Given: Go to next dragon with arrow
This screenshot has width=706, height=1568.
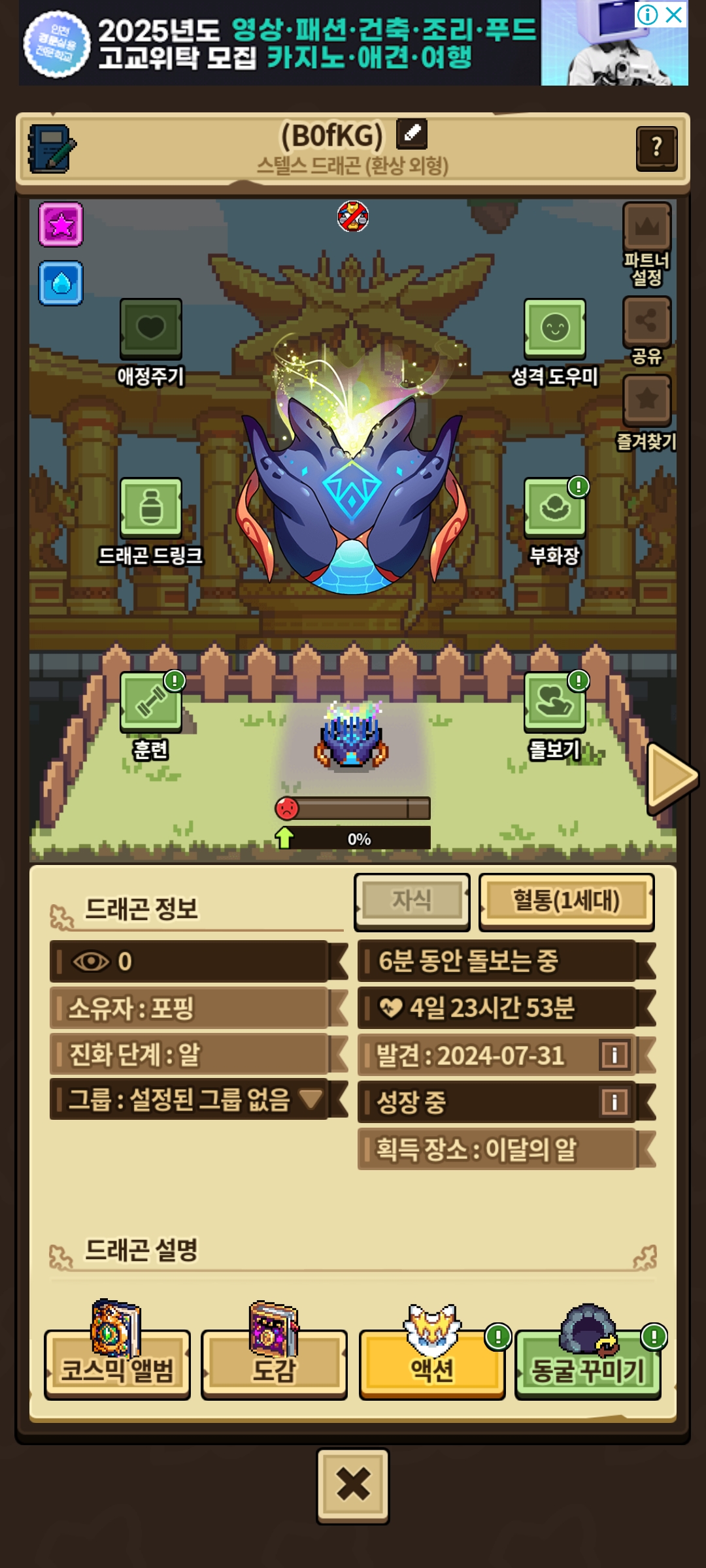Looking at the screenshot, I should coord(671,777).
